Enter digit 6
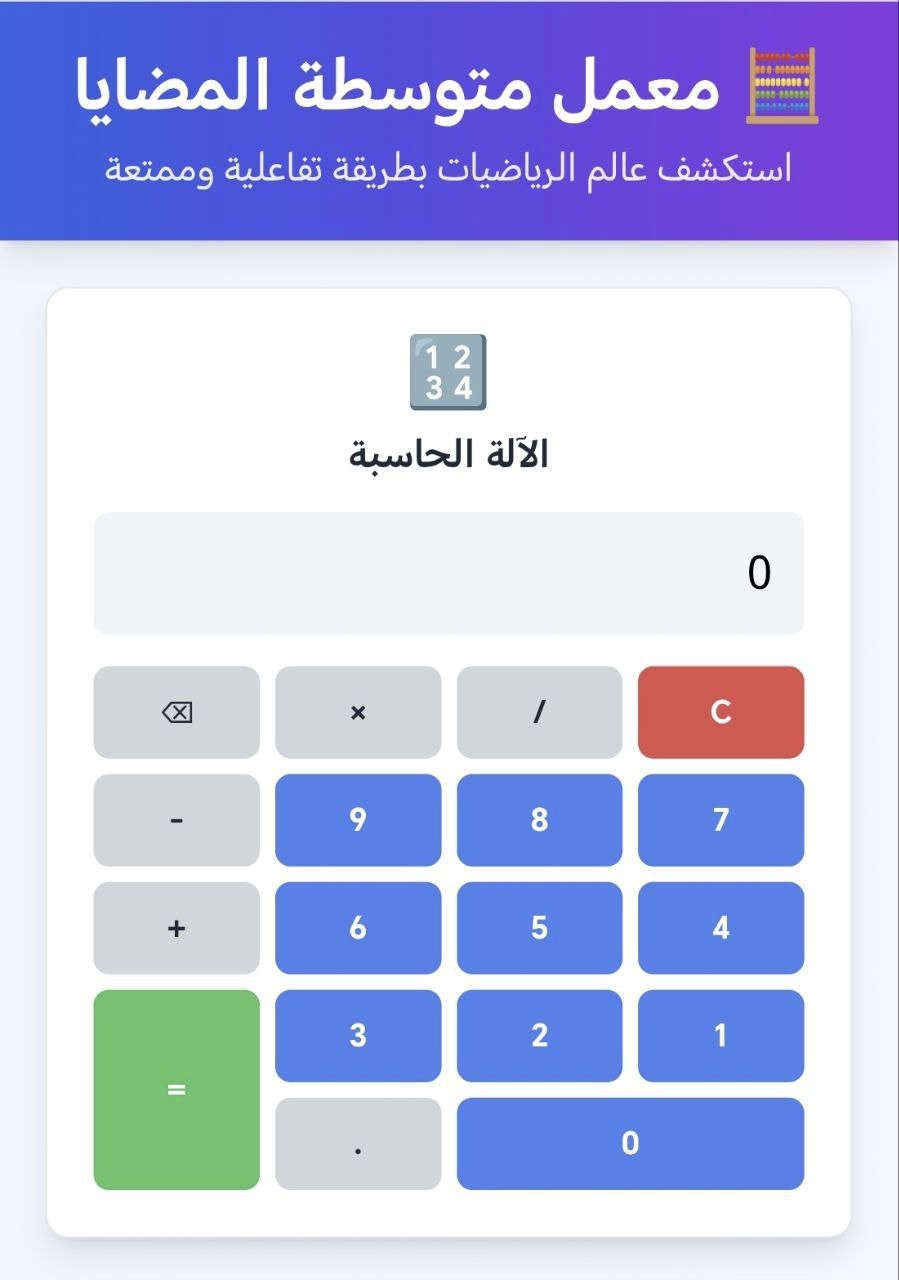 point(358,928)
